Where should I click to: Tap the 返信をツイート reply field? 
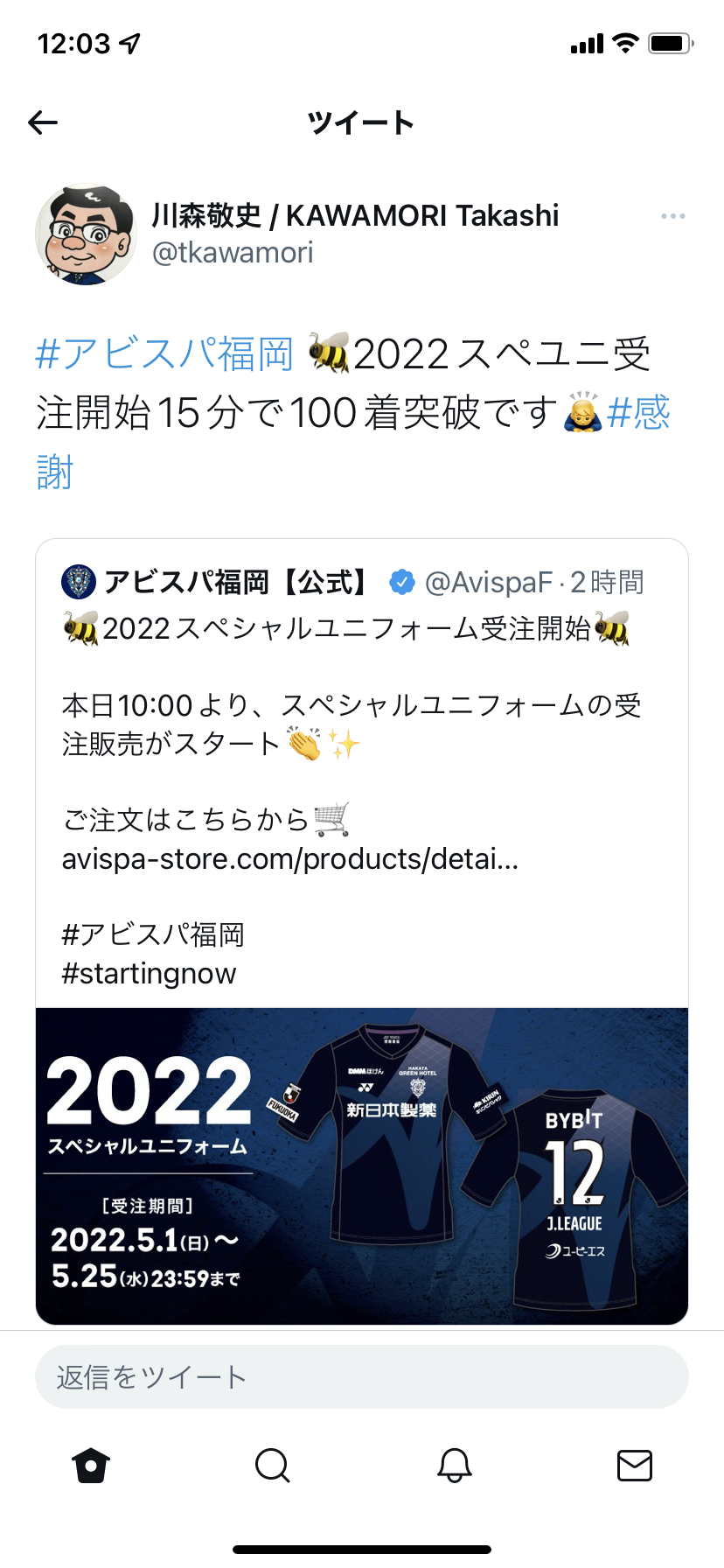tap(362, 1376)
